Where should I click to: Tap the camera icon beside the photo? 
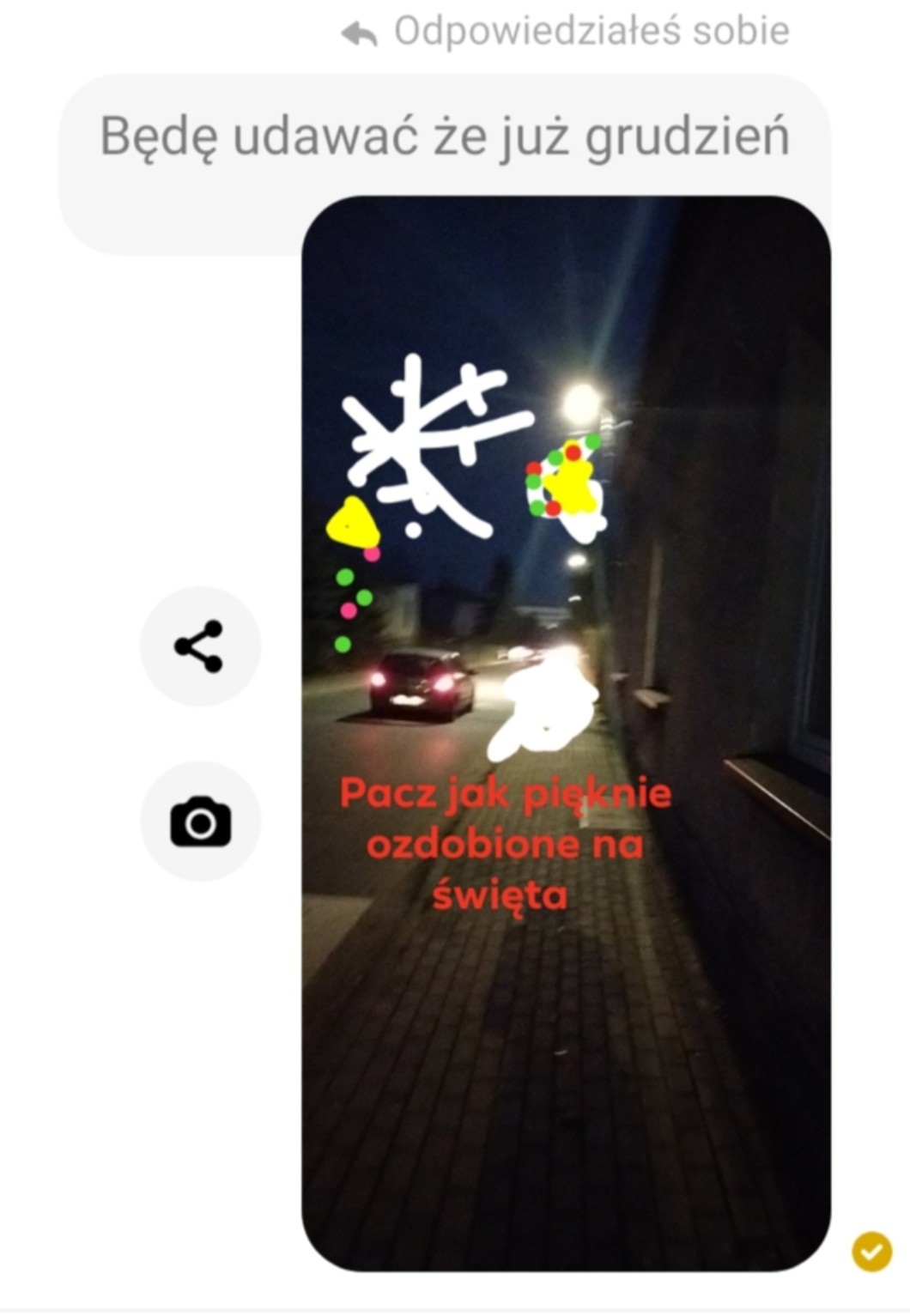click(x=200, y=822)
